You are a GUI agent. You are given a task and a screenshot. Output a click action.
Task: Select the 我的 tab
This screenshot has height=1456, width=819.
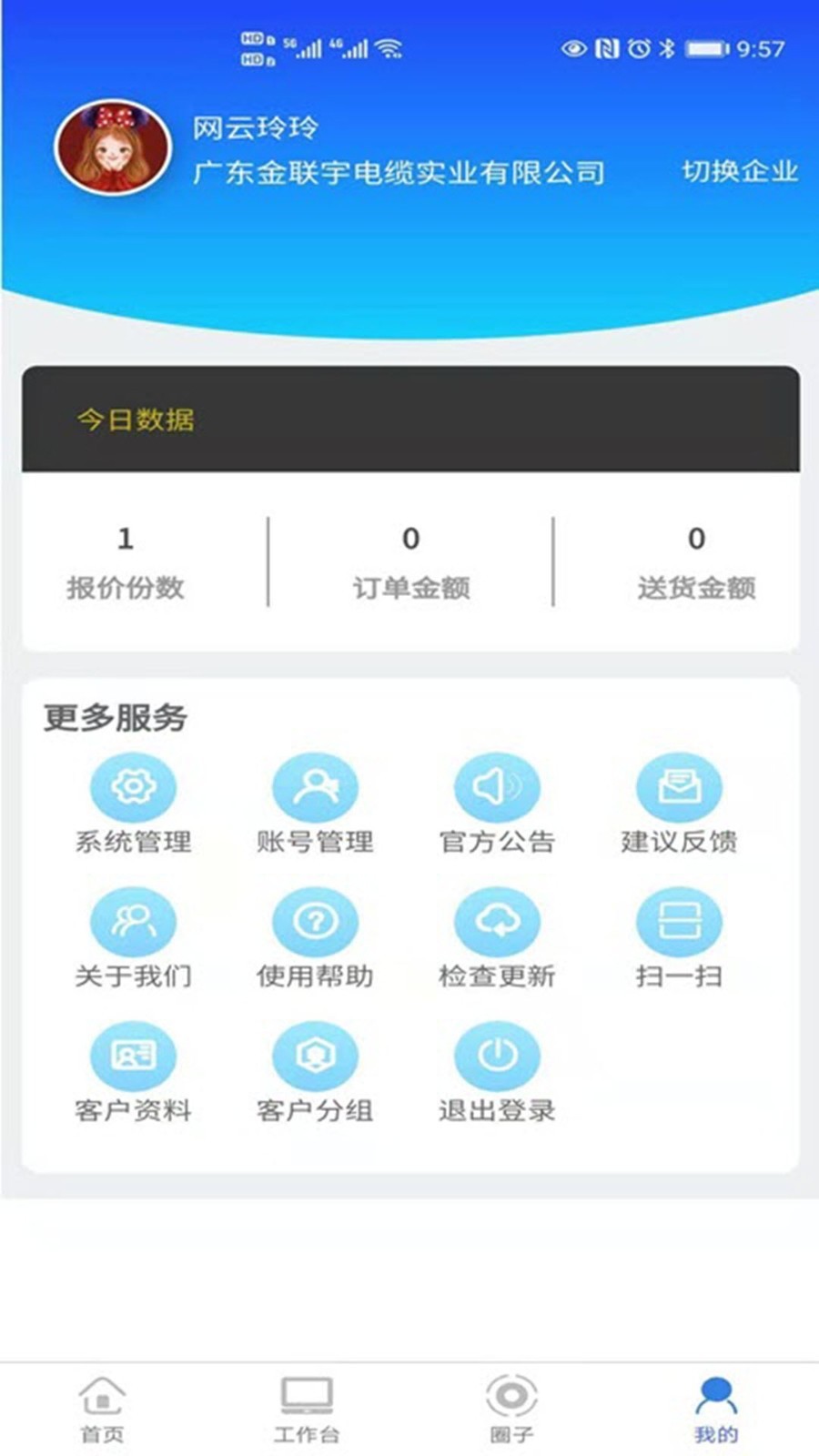coord(716,1409)
